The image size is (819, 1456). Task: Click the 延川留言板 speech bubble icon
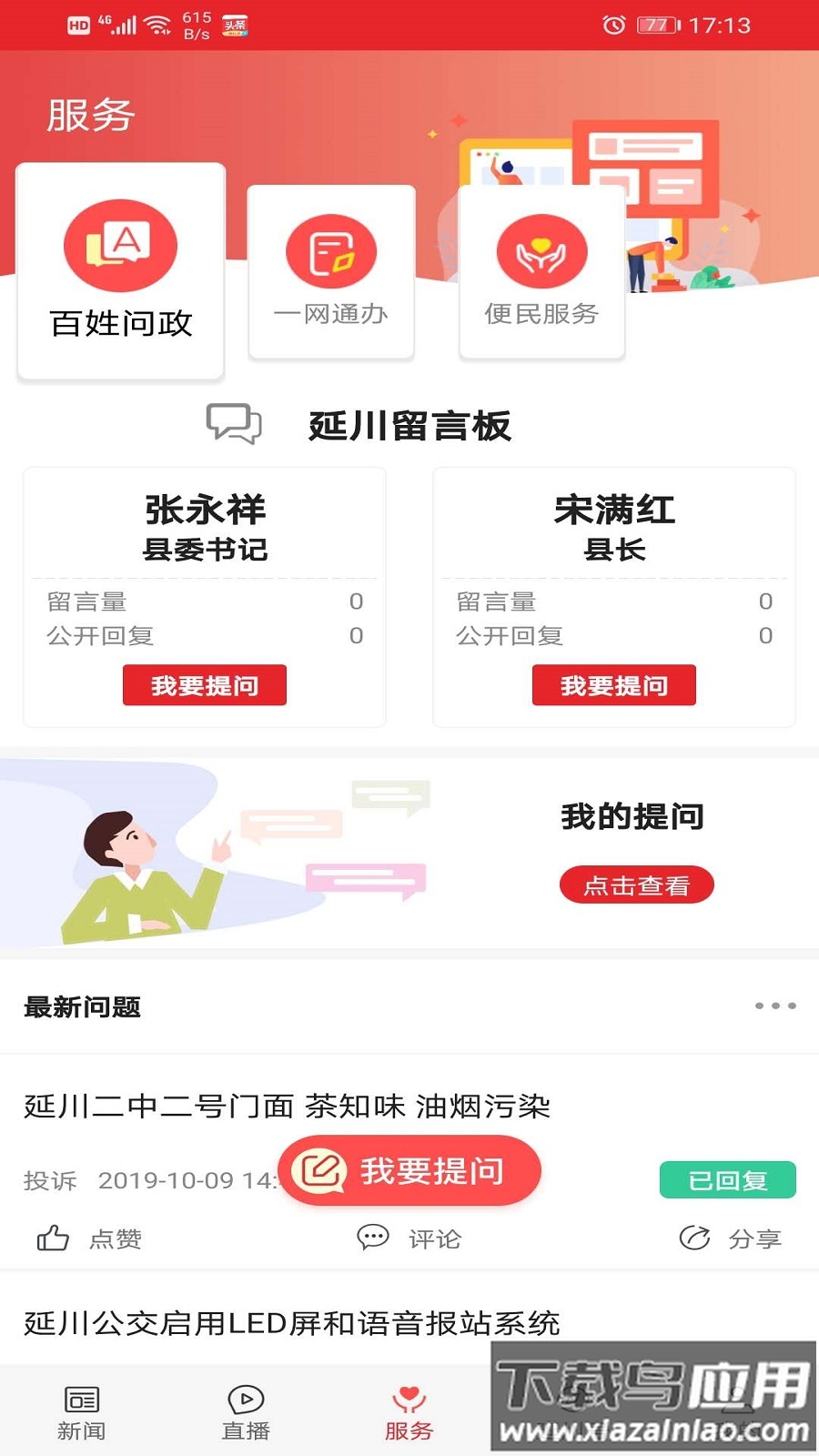click(x=234, y=424)
